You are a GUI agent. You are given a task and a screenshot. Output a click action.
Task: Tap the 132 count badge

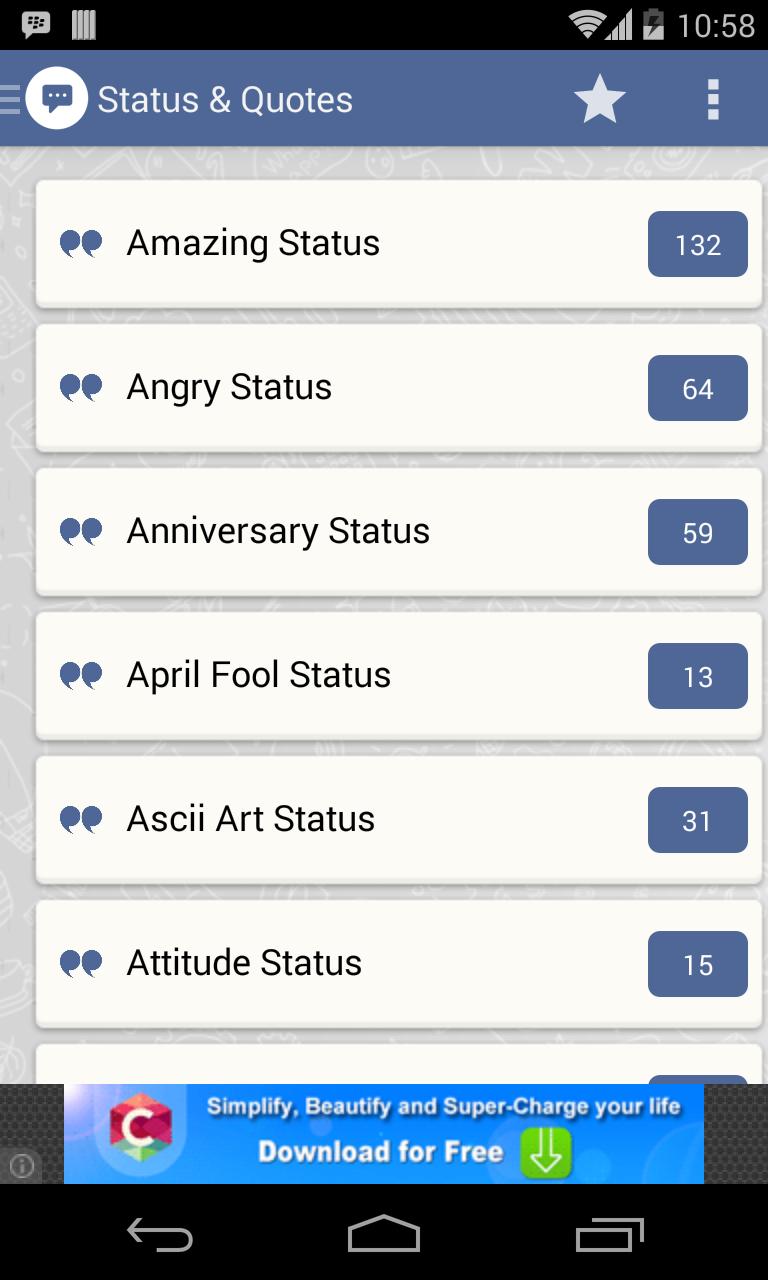(x=697, y=243)
